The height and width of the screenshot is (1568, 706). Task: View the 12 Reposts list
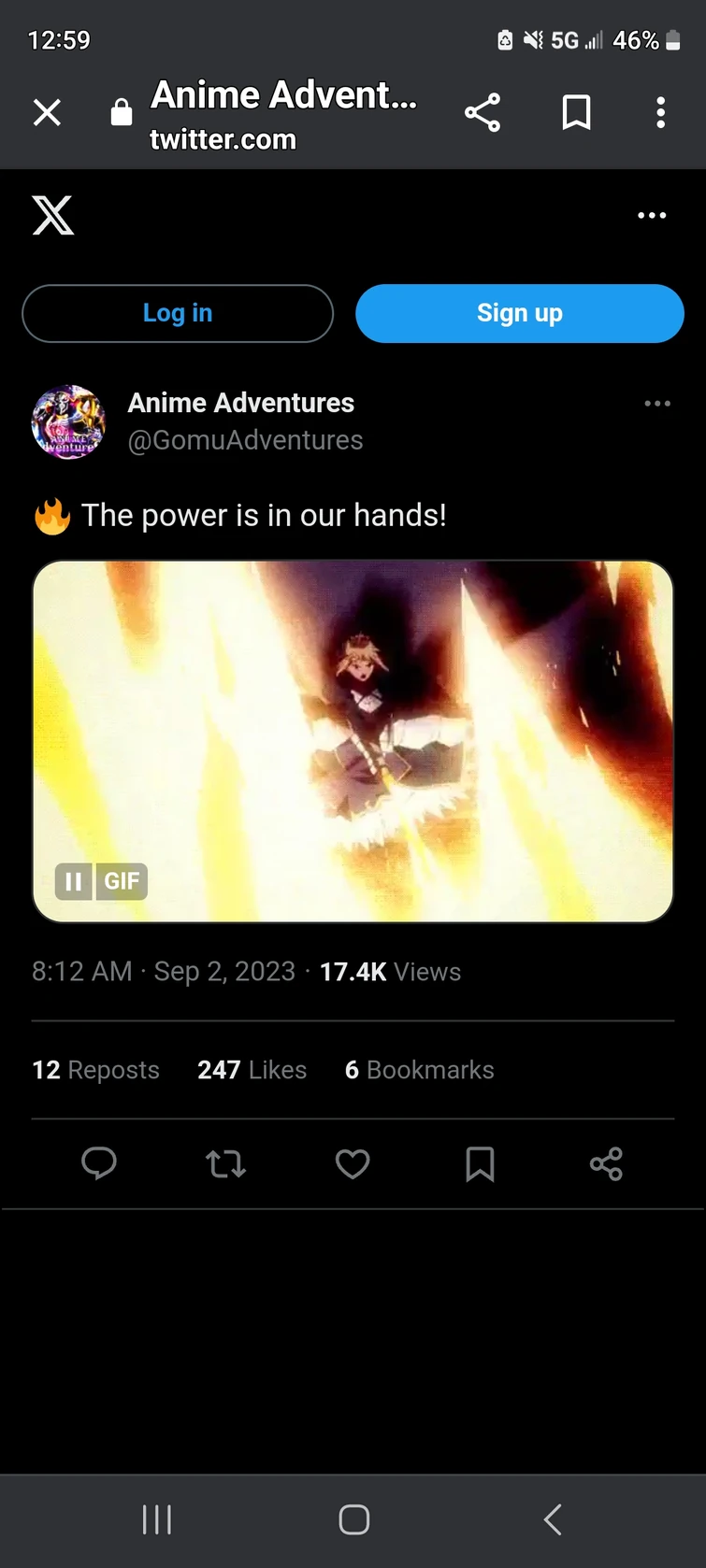[95, 1070]
